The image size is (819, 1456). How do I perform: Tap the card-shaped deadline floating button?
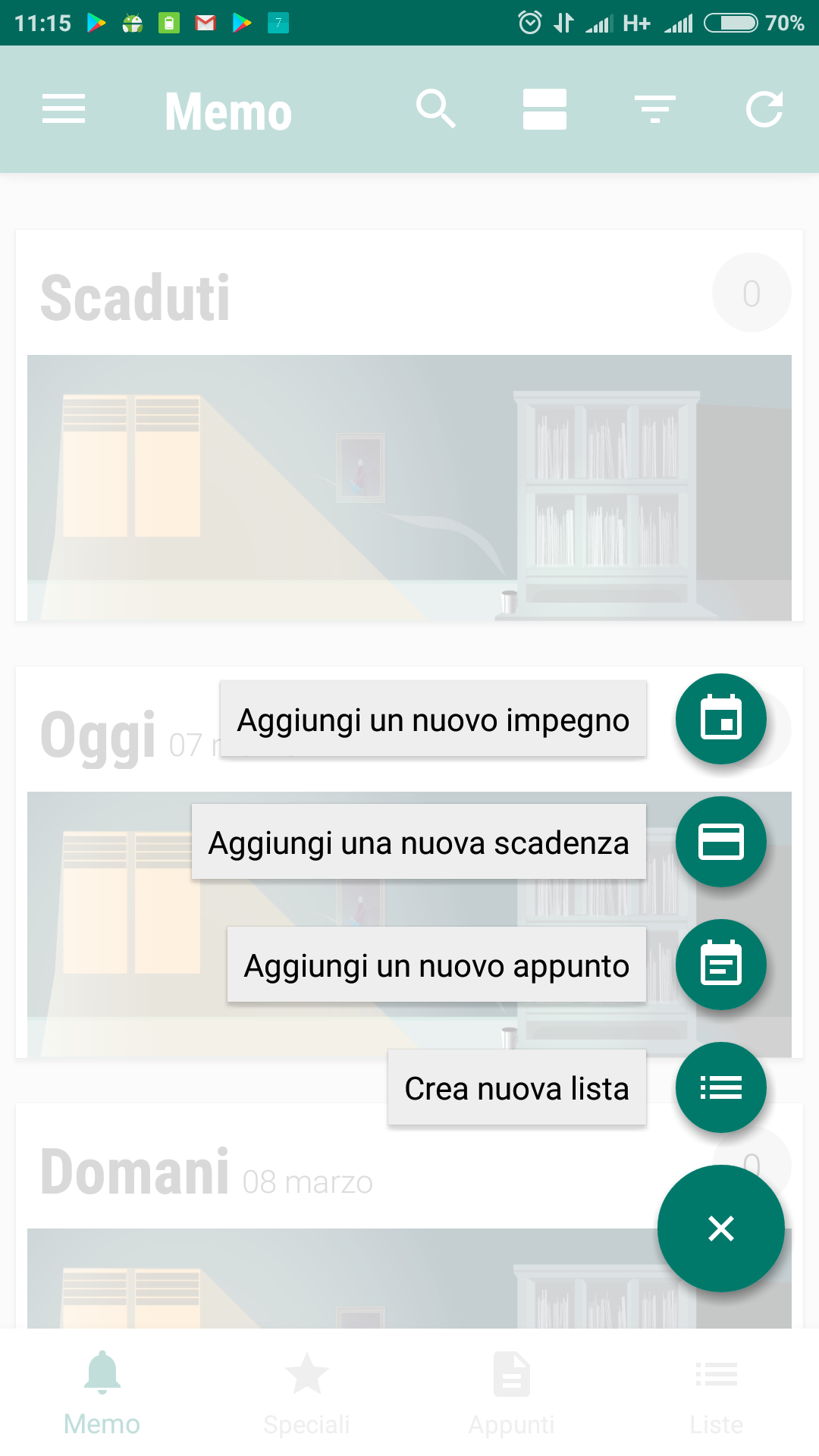click(x=720, y=842)
